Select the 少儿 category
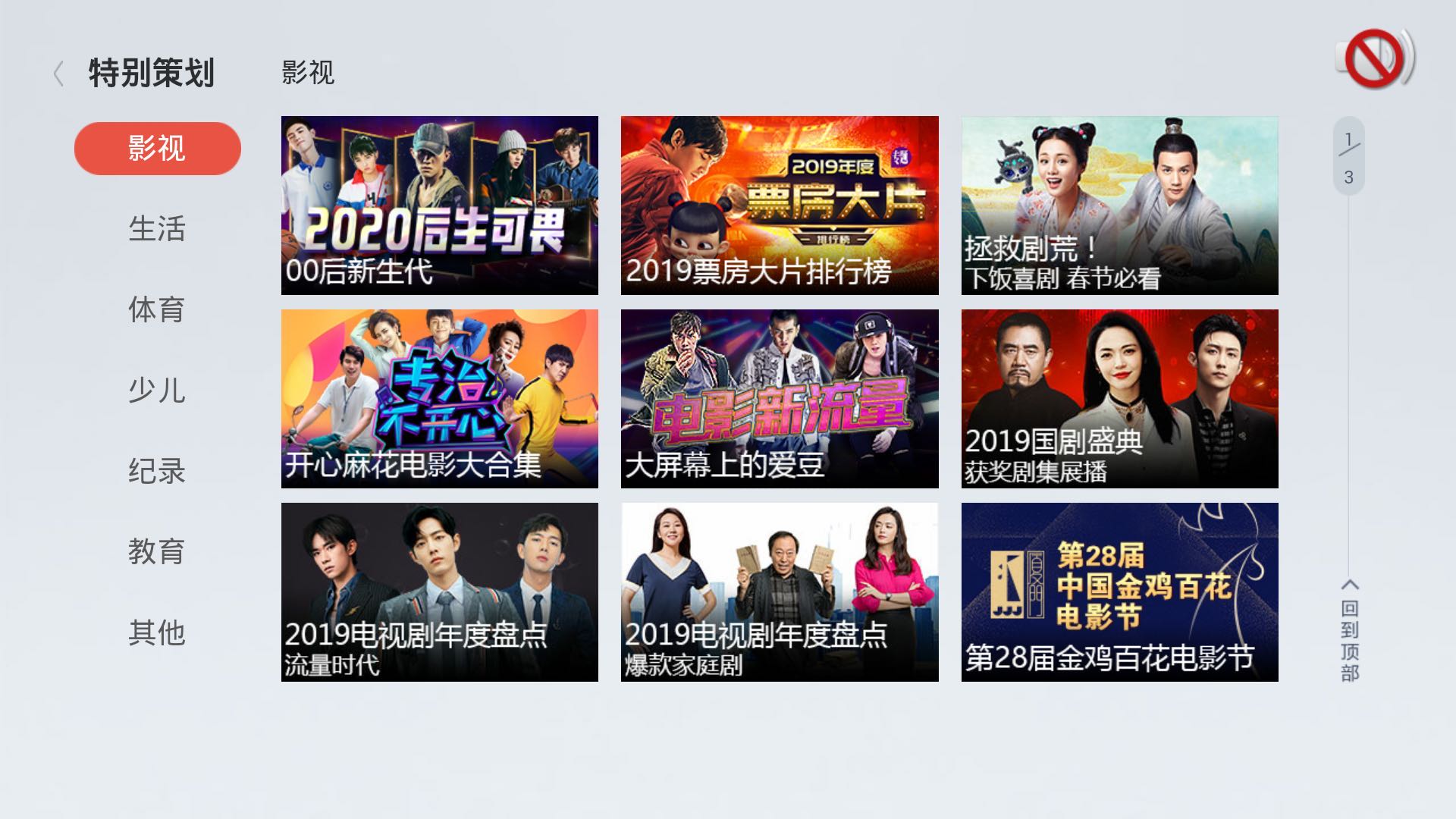1456x819 pixels. (x=157, y=391)
